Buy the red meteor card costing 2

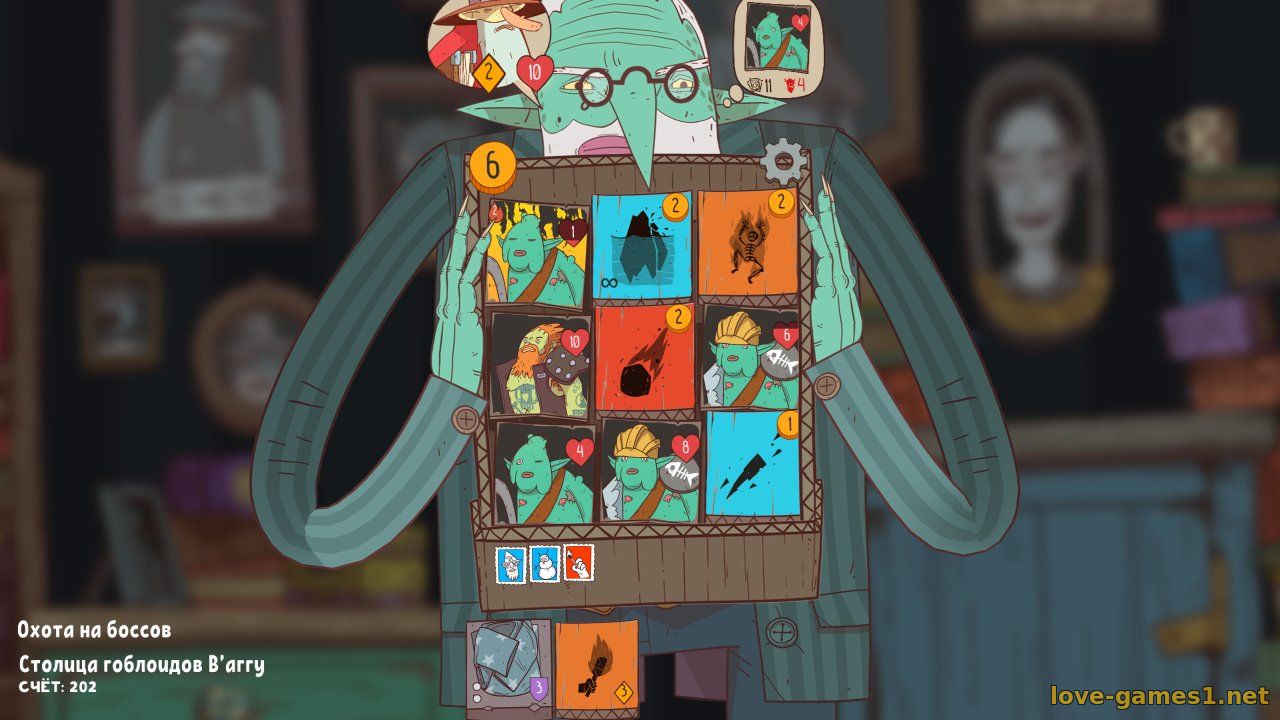645,360
